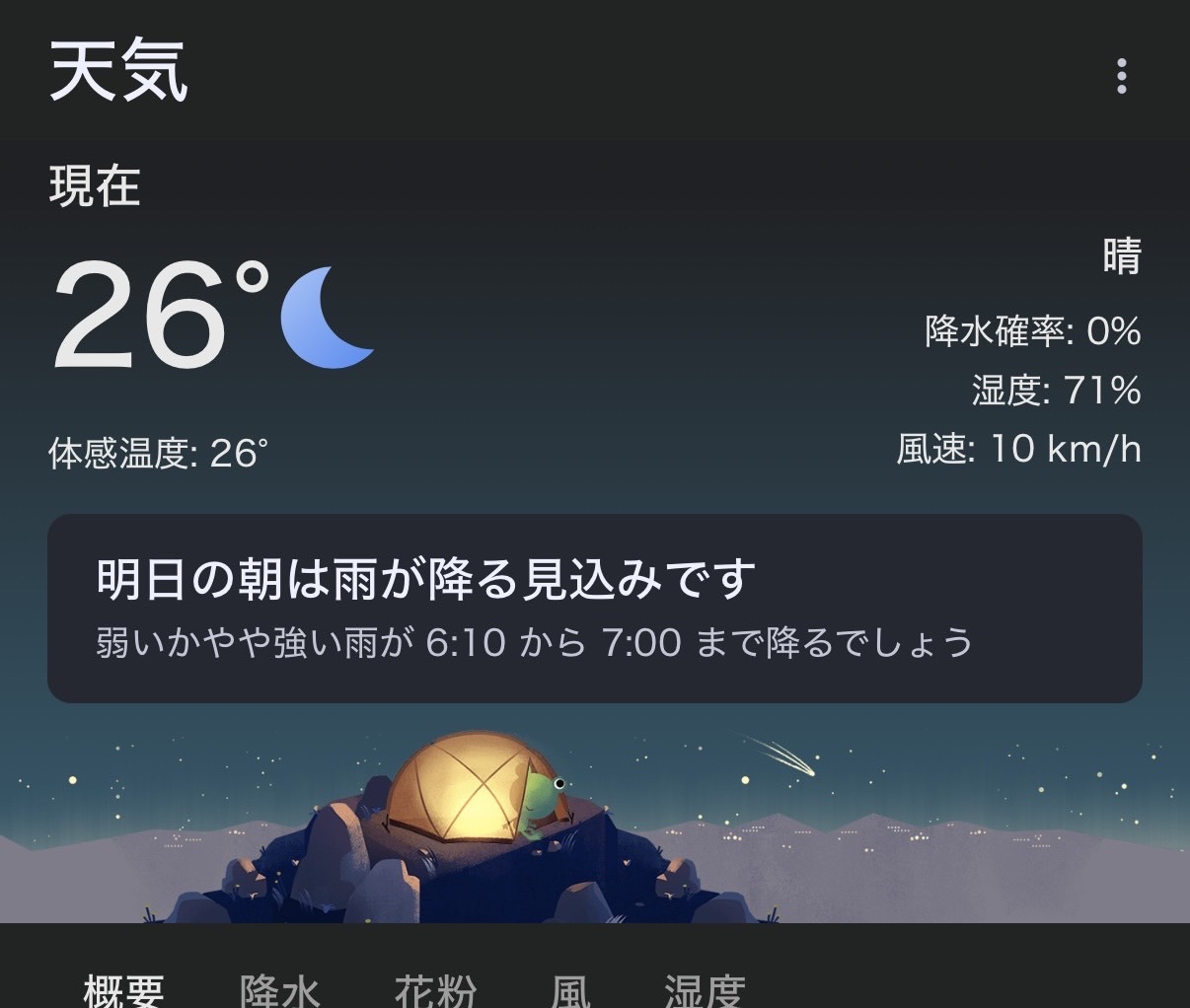The height and width of the screenshot is (1008, 1190).
Task: Select the 概要 overview tab
Action: [123, 990]
